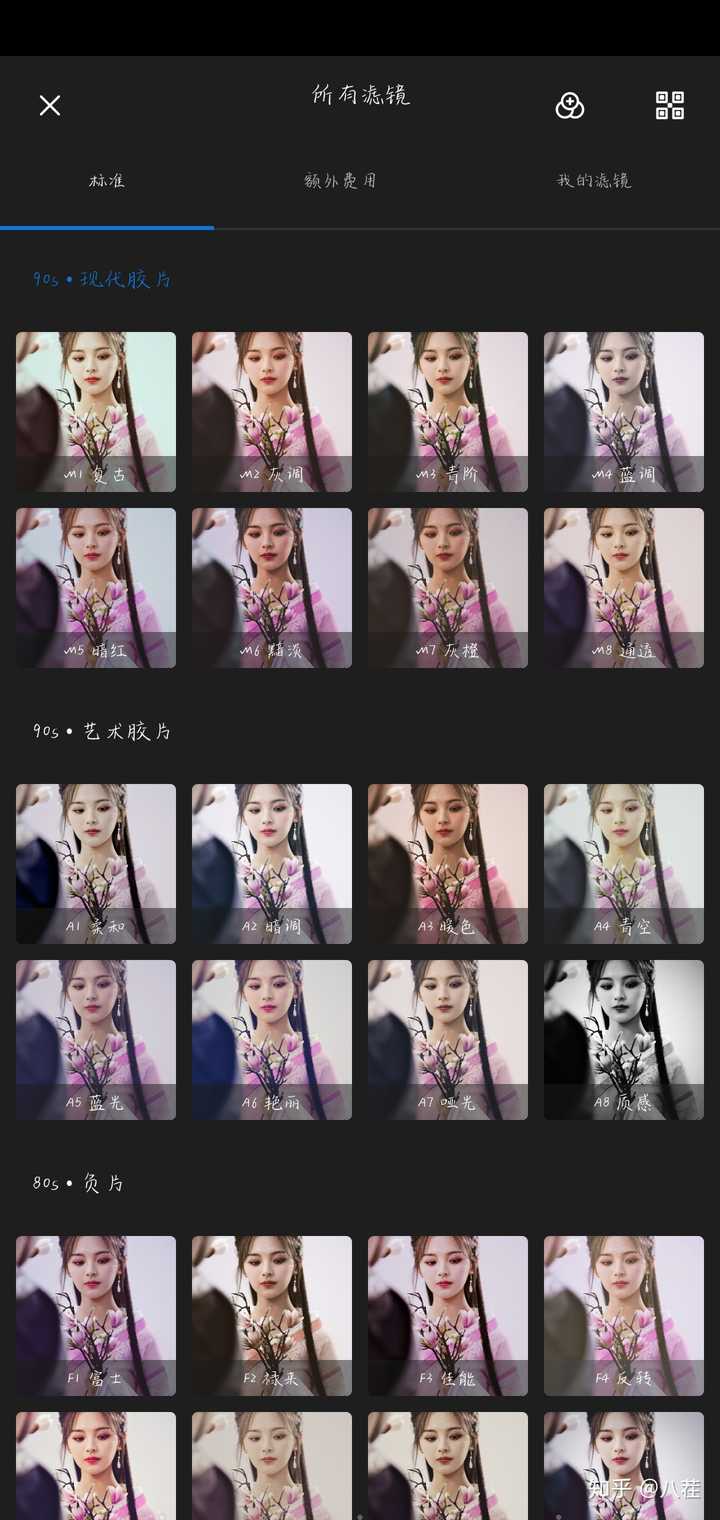This screenshot has height=1520, width=720.
Task: Choose the F3 佳能 filter
Action: tap(448, 1316)
